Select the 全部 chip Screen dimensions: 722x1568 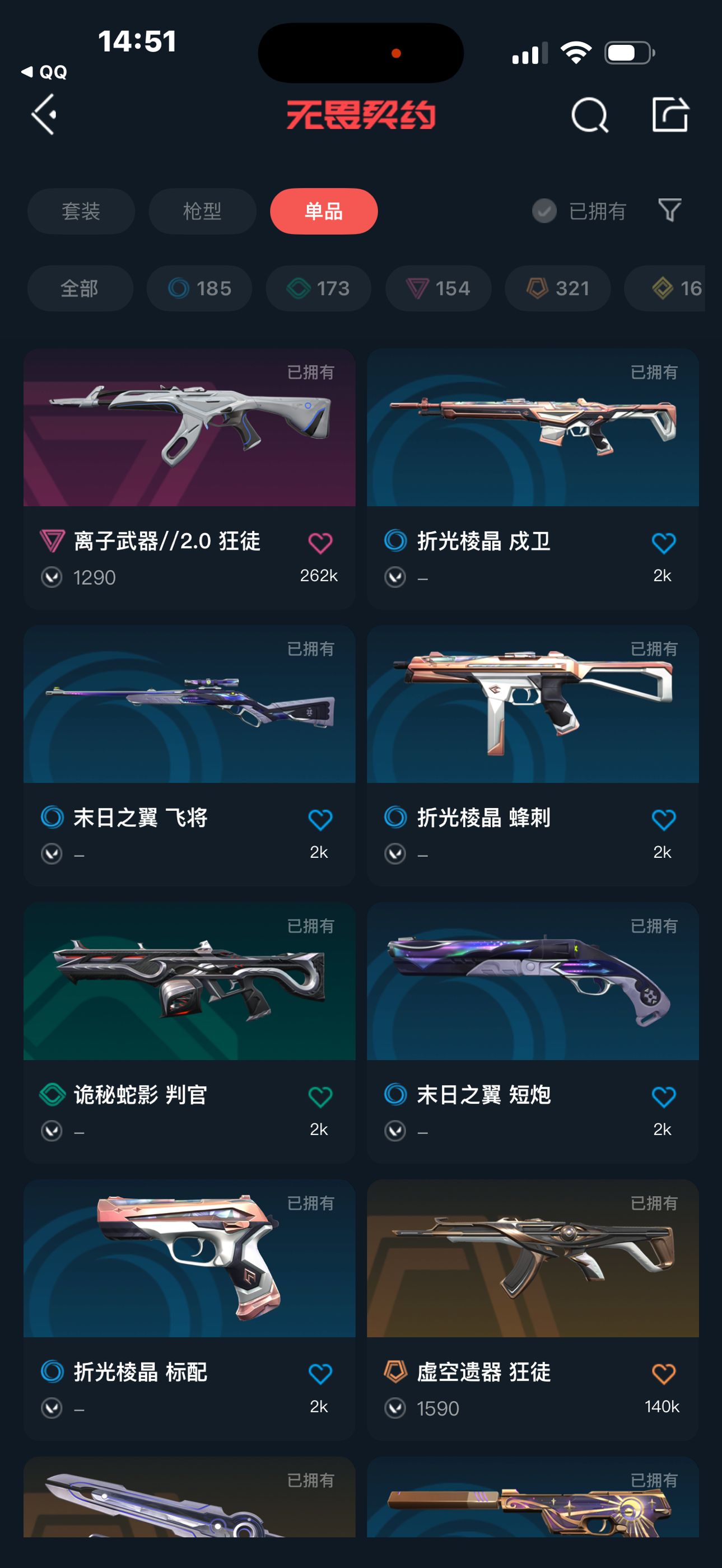[x=80, y=288]
